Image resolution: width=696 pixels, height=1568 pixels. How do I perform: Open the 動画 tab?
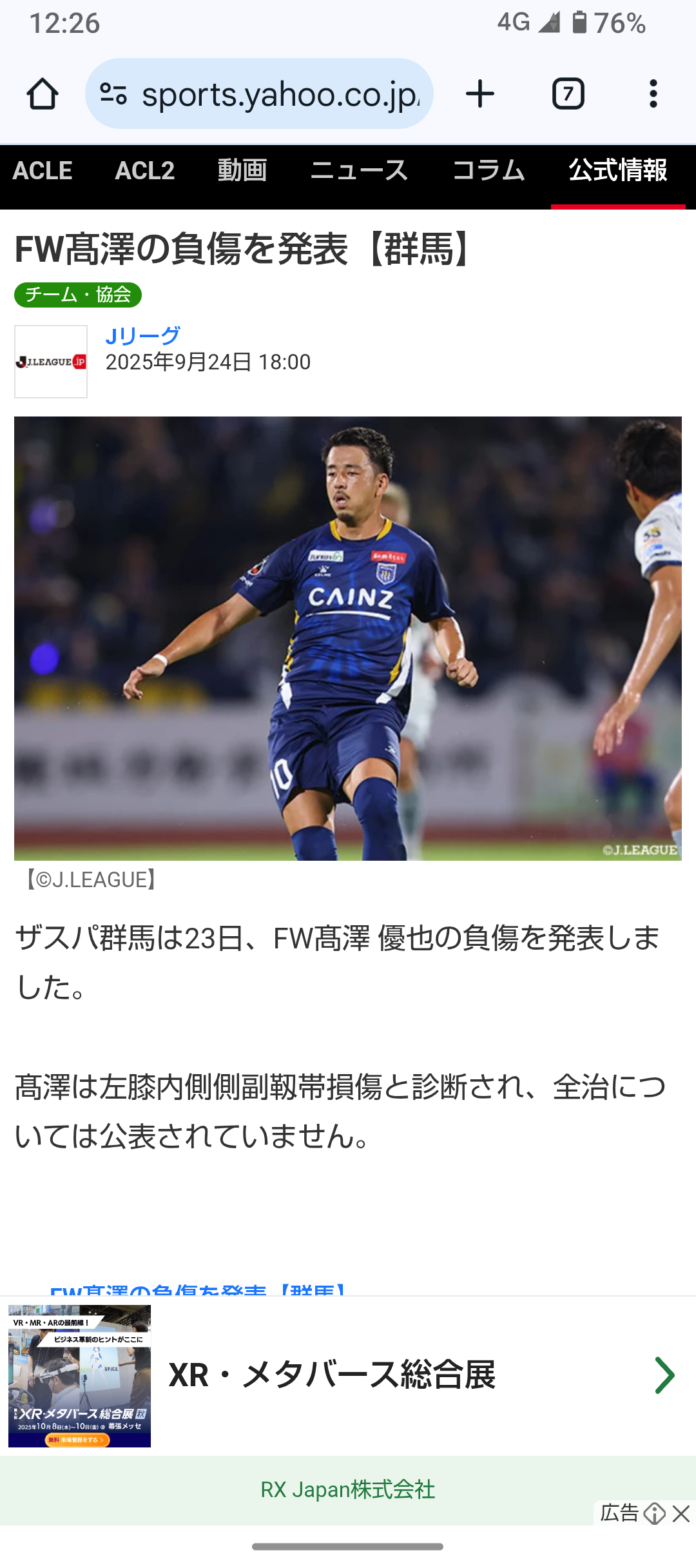pos(242,171)
